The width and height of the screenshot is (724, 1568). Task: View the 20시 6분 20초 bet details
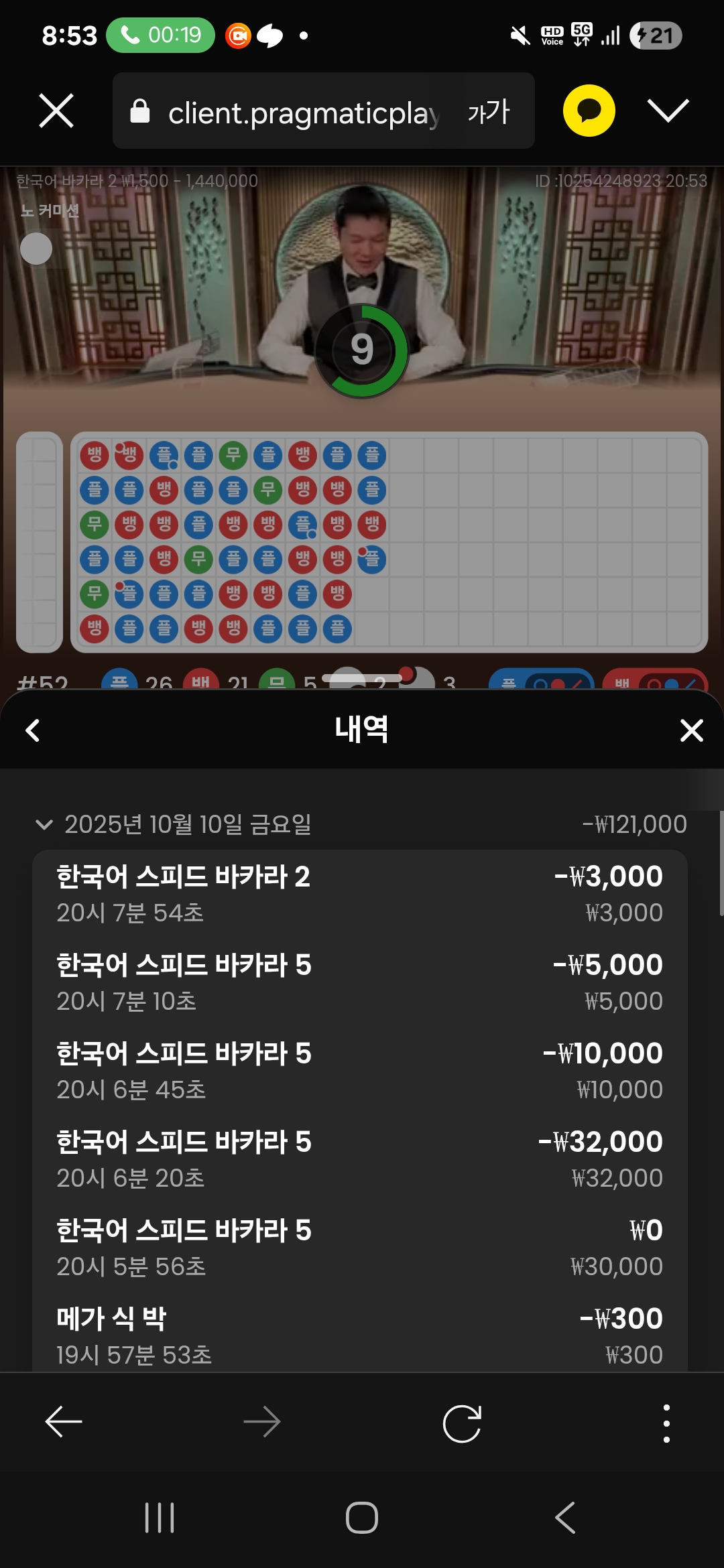tap(360, 1159)
